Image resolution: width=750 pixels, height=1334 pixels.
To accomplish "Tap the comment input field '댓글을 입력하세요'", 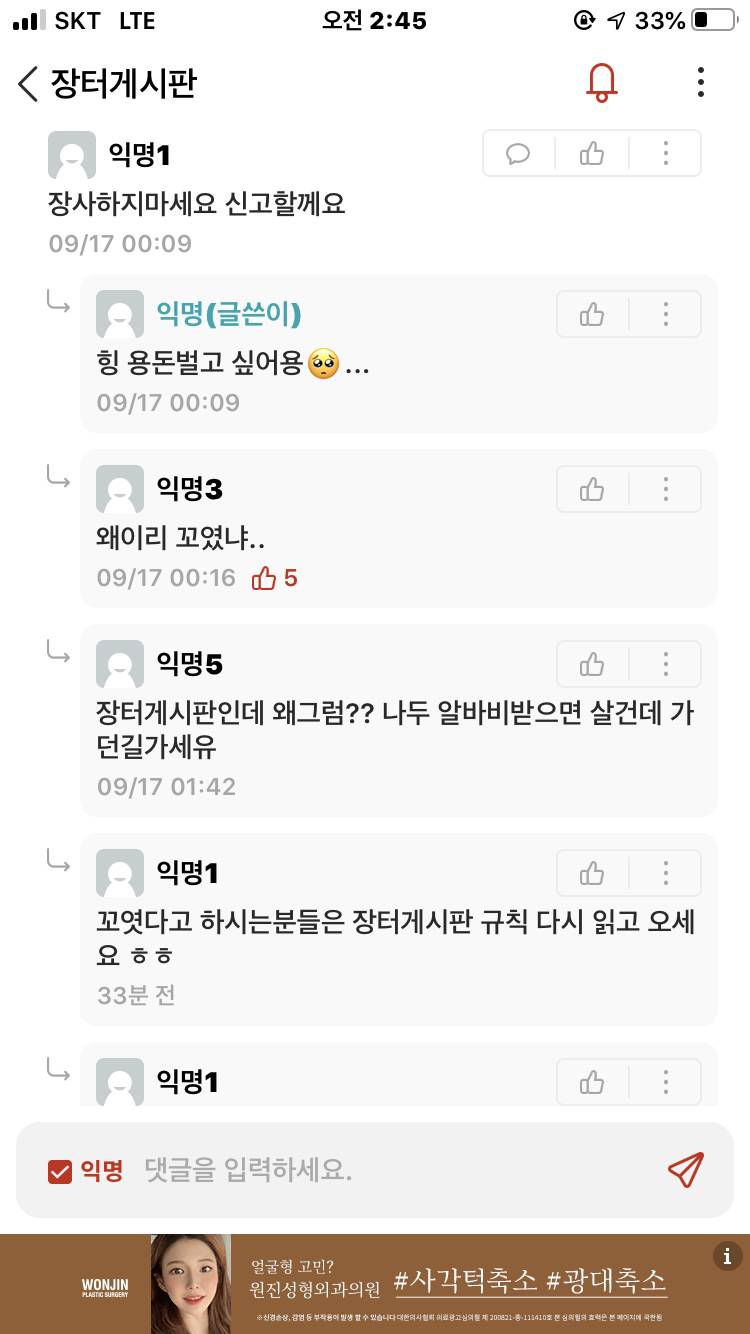I will 300,1169.
